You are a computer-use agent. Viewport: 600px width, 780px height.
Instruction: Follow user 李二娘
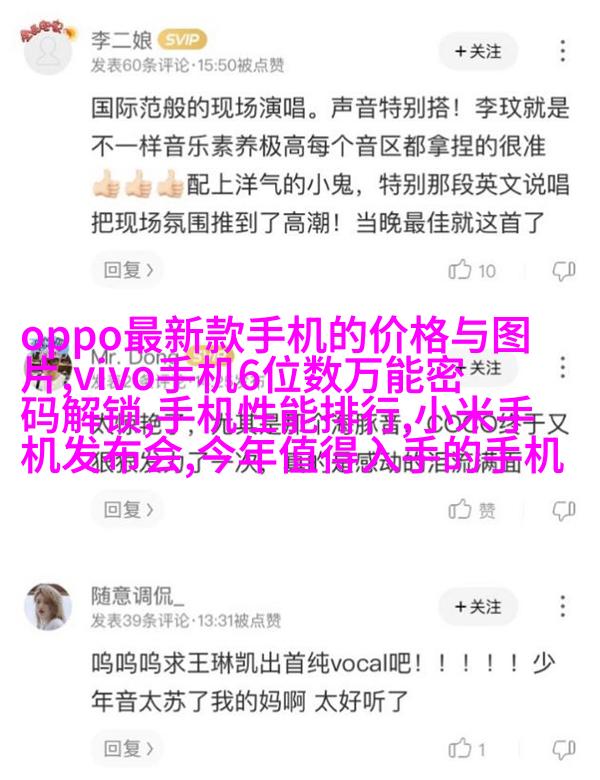(477, 50)
